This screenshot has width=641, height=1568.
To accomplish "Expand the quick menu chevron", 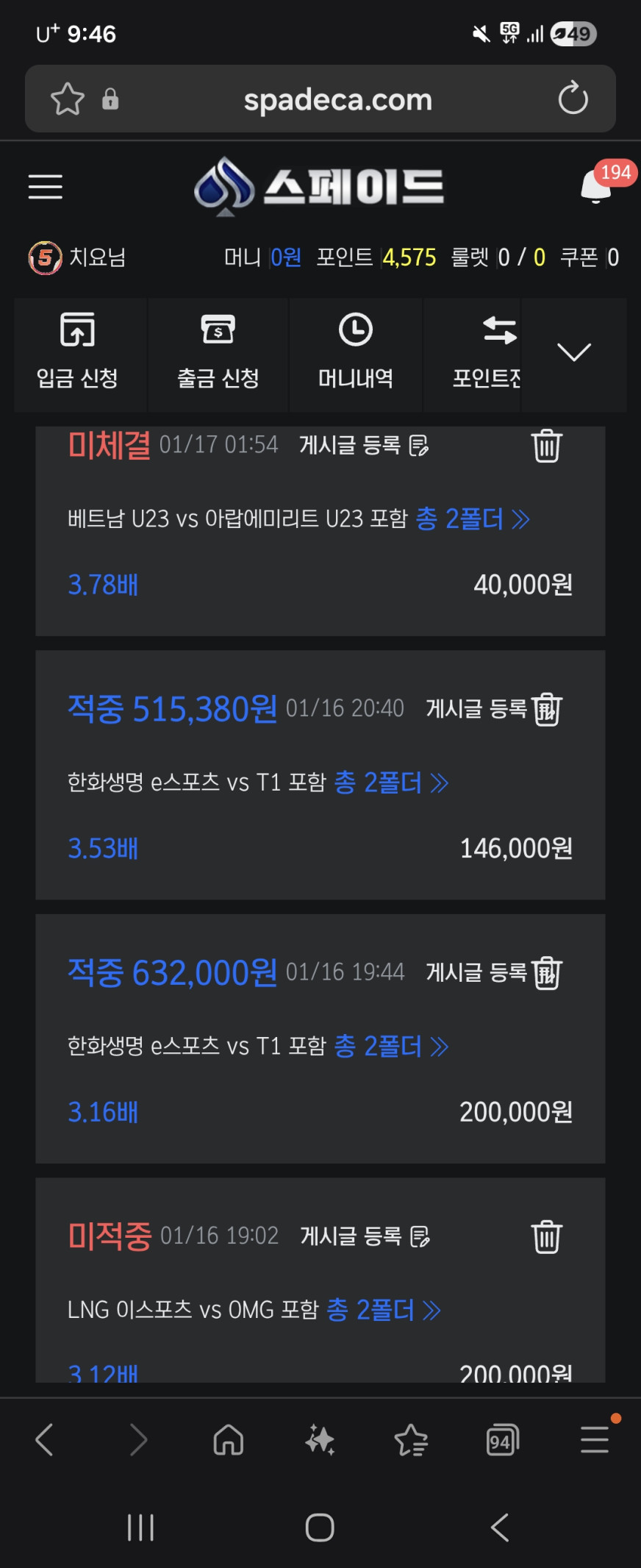I will point(574,352).
